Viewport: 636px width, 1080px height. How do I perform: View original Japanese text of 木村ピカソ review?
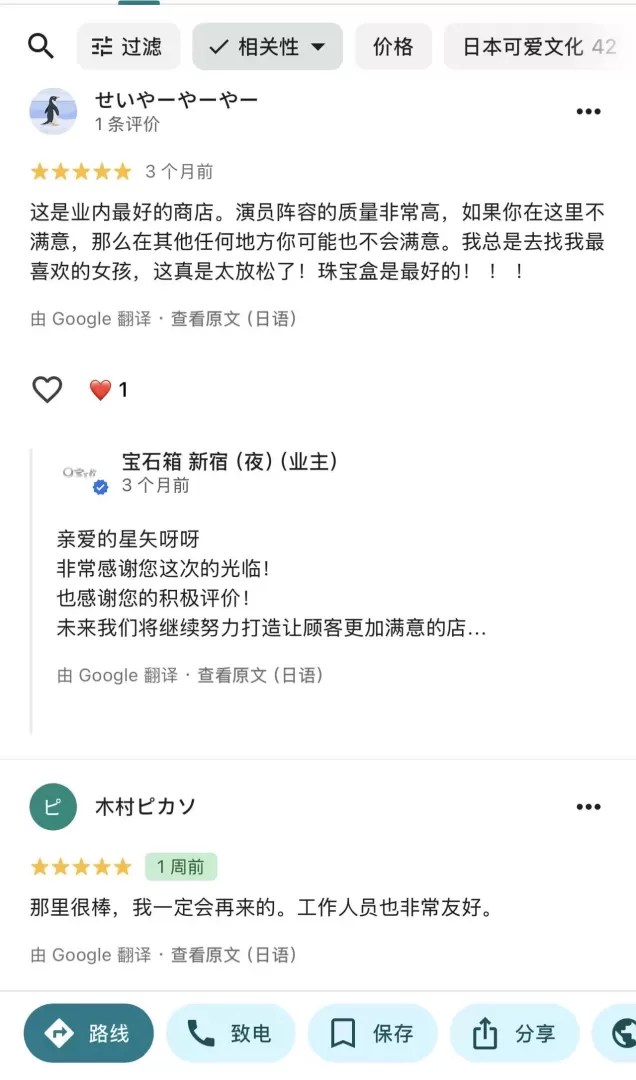[234, 955]
